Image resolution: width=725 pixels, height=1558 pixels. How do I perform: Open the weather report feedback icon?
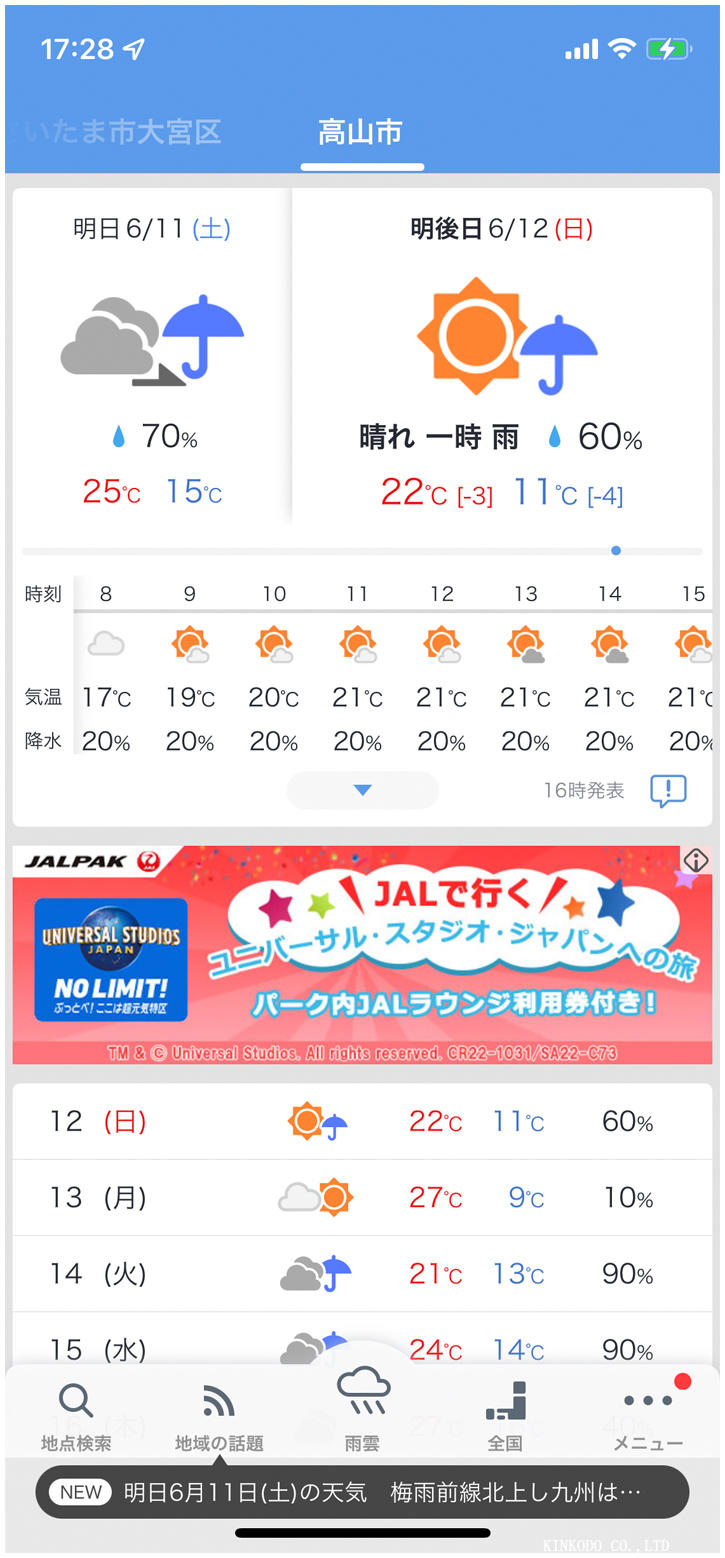point(668,791)
